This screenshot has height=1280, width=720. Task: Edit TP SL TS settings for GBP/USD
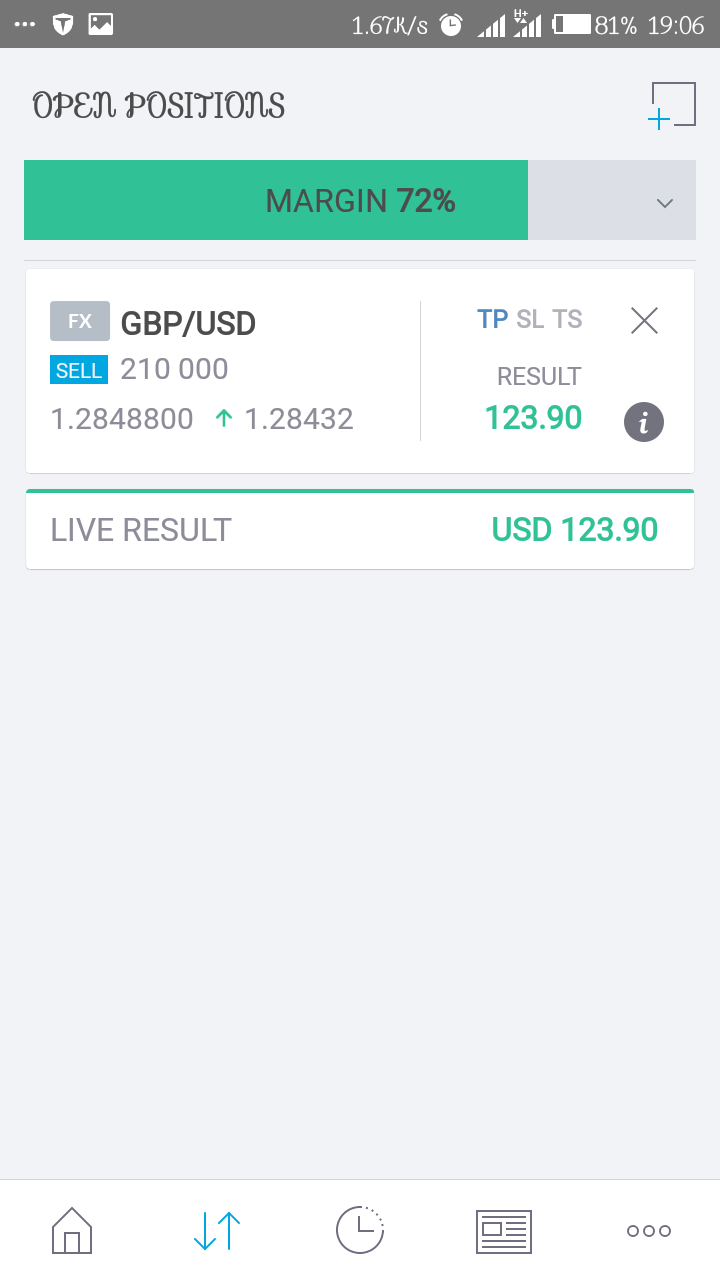tap(529, 320)
